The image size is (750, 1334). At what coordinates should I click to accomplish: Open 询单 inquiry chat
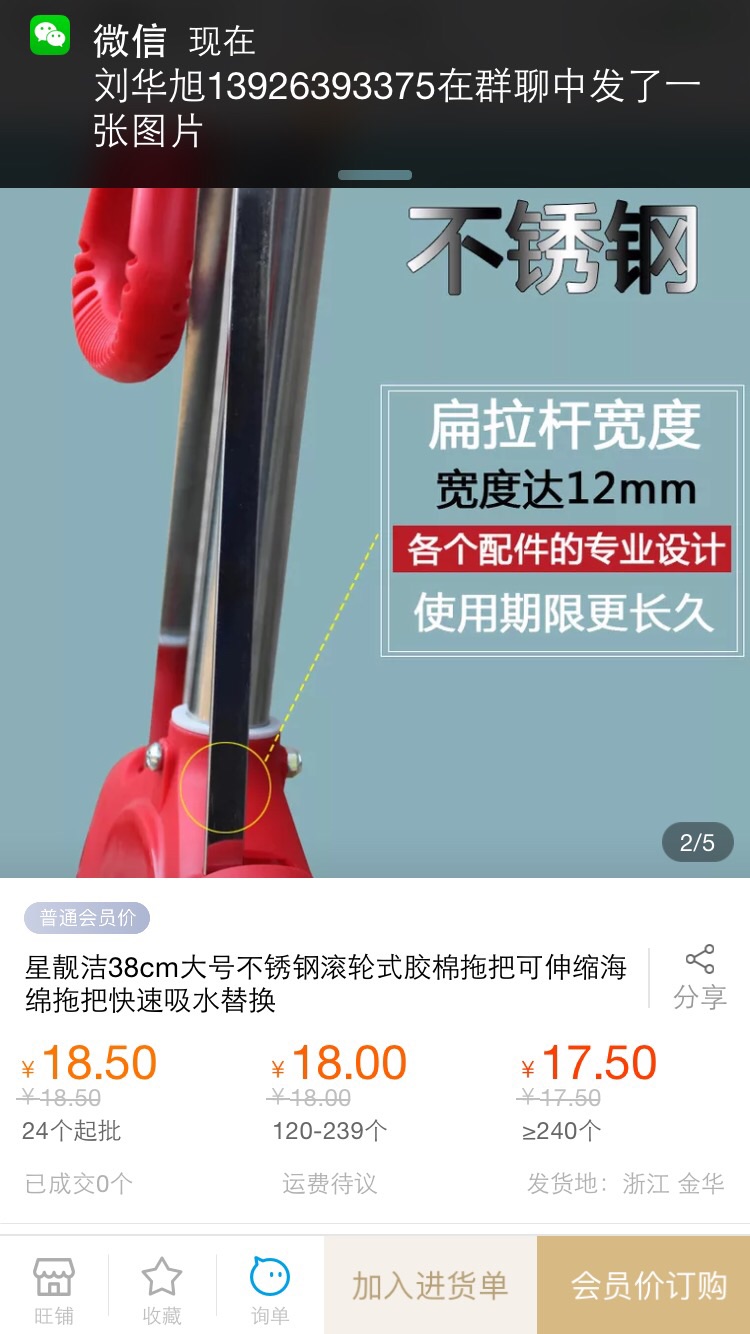[270, 1291]
